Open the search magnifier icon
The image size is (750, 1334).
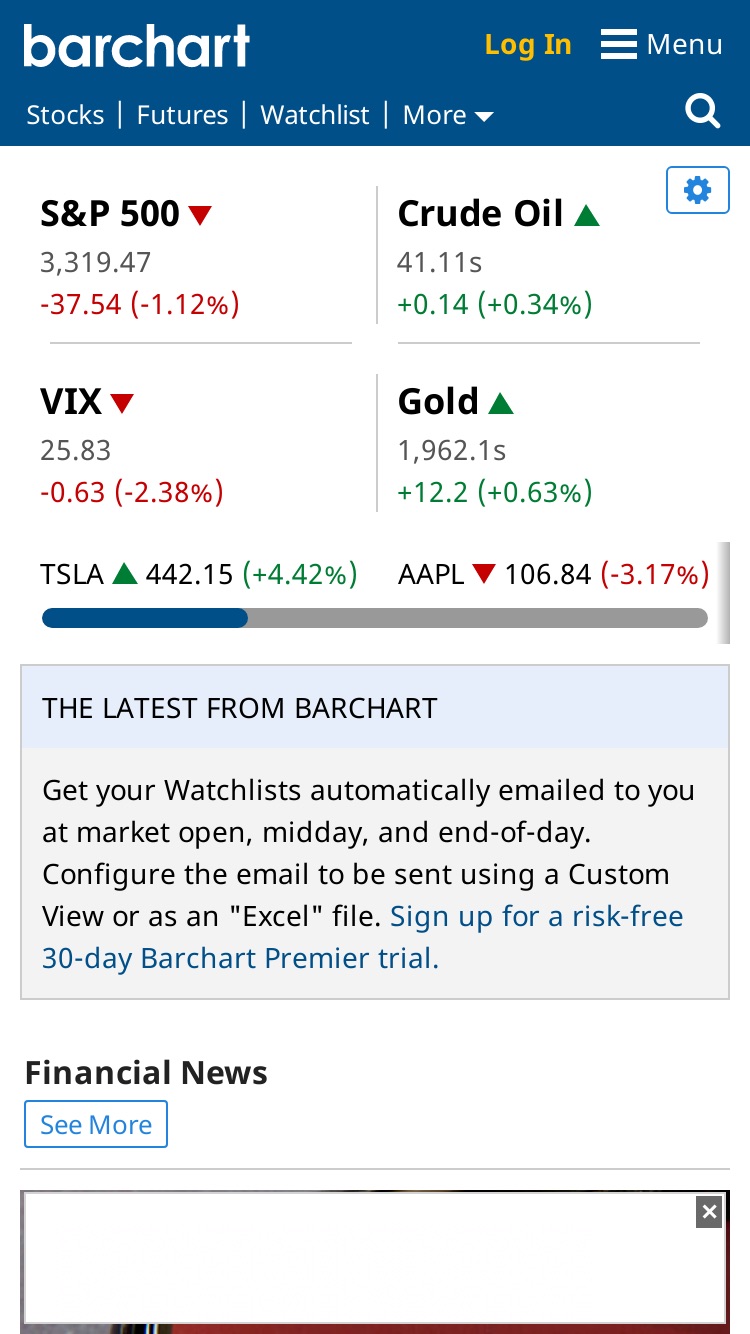click(703, 112)
